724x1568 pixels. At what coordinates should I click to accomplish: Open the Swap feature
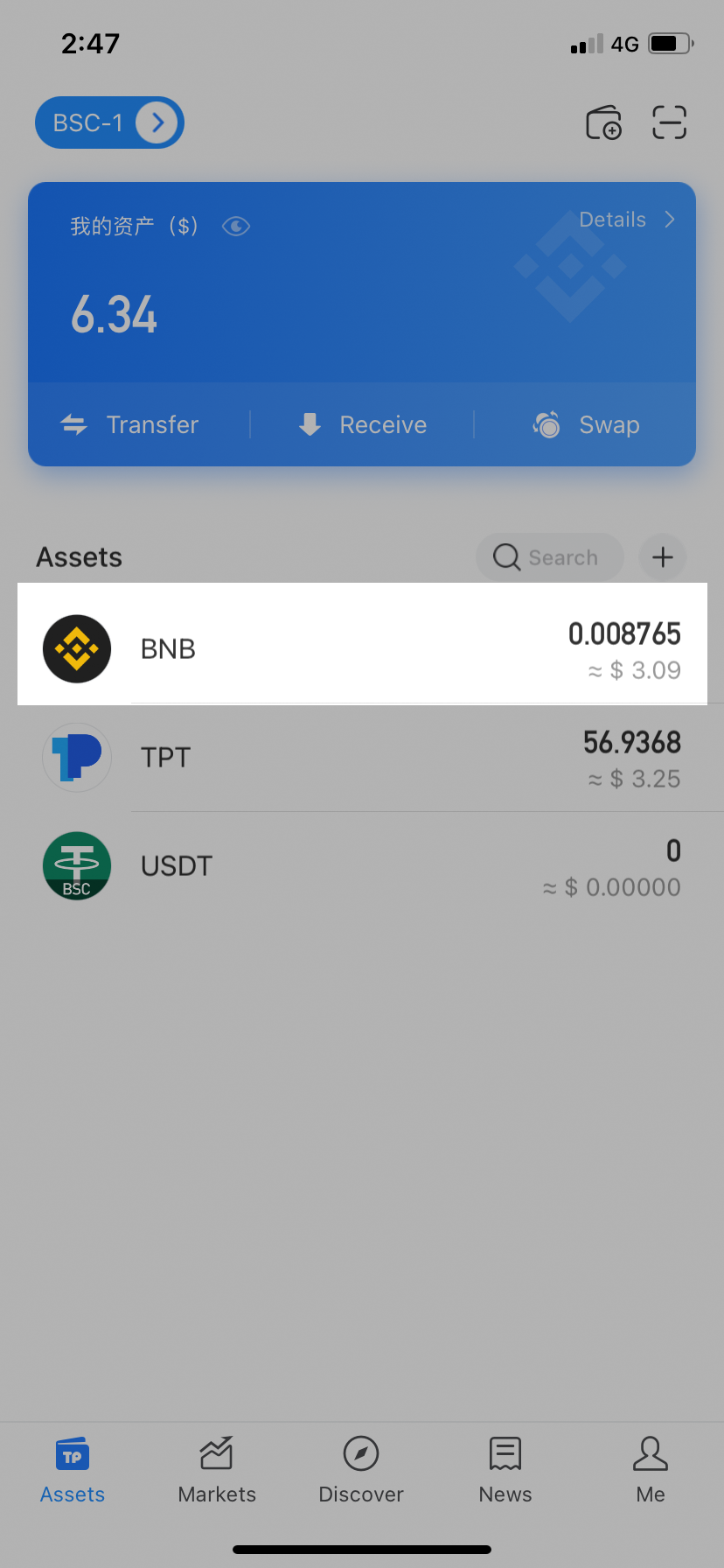click(x=587, y=424)
